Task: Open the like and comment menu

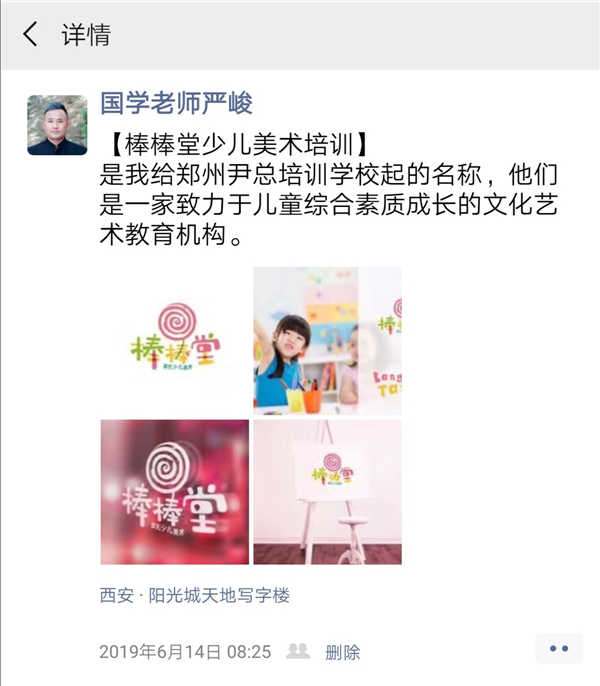Action: pos(558,649)
